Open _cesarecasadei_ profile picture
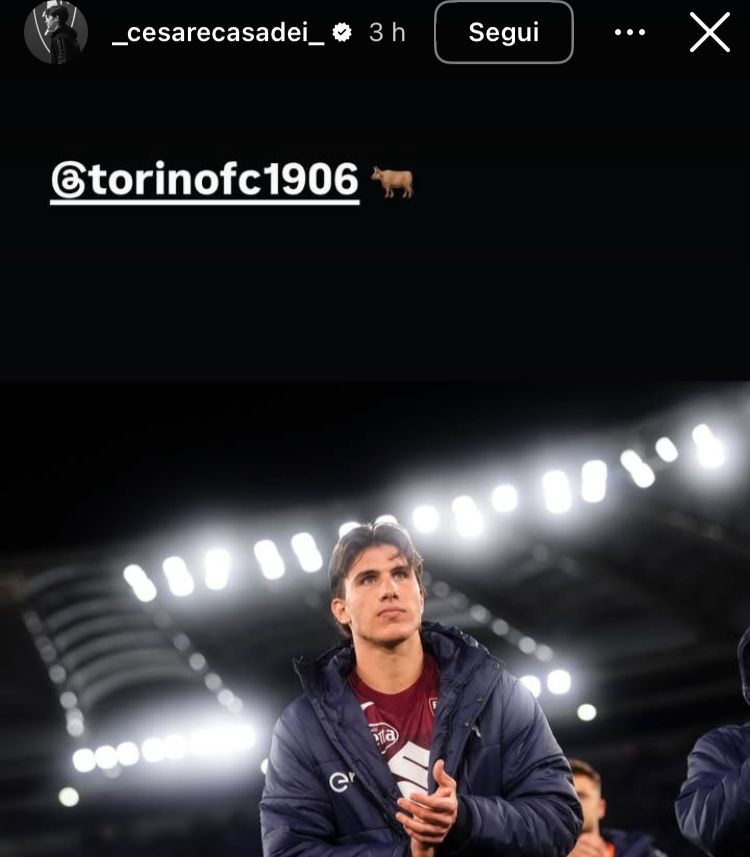This screenshot has width=750, height=857. click(56, 32)
